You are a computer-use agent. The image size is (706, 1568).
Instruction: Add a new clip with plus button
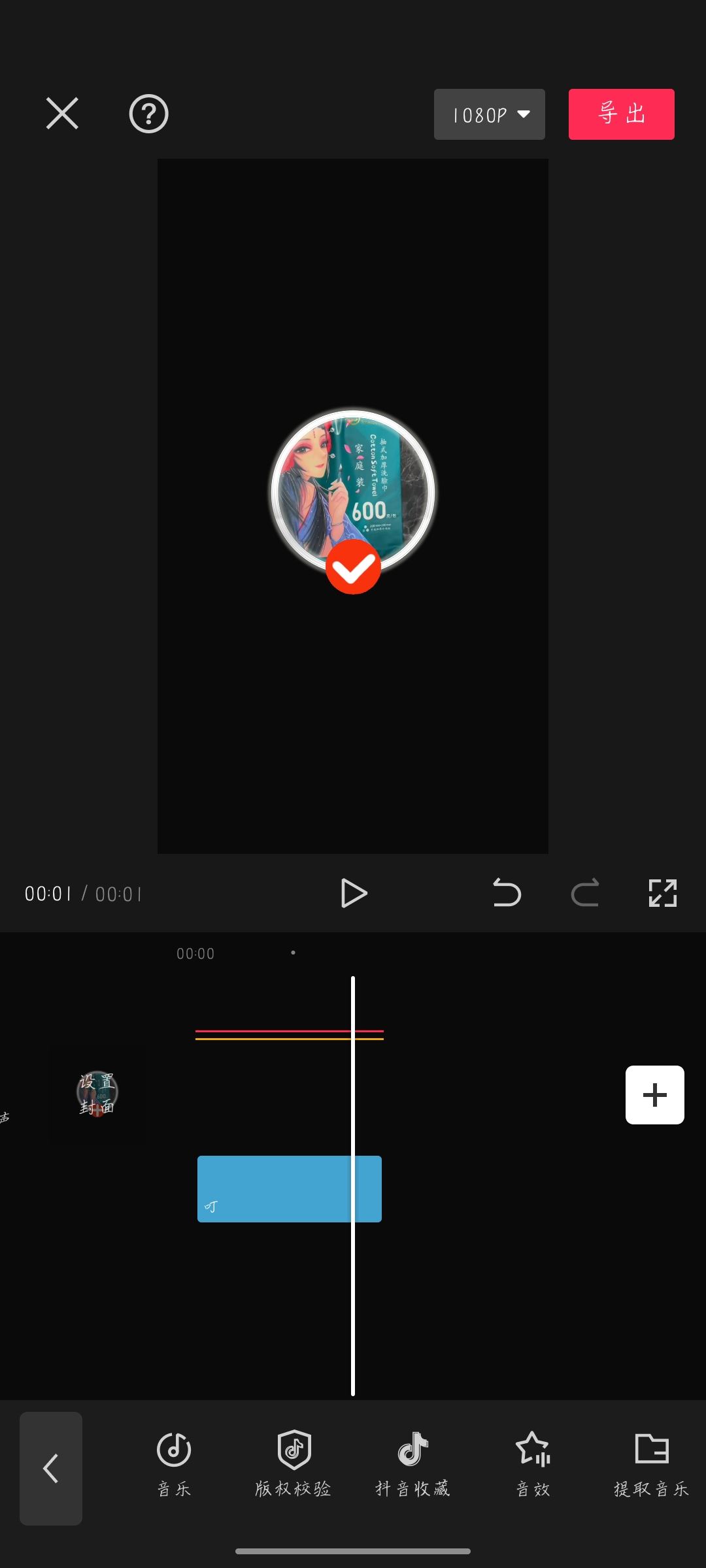(654, 1095)
